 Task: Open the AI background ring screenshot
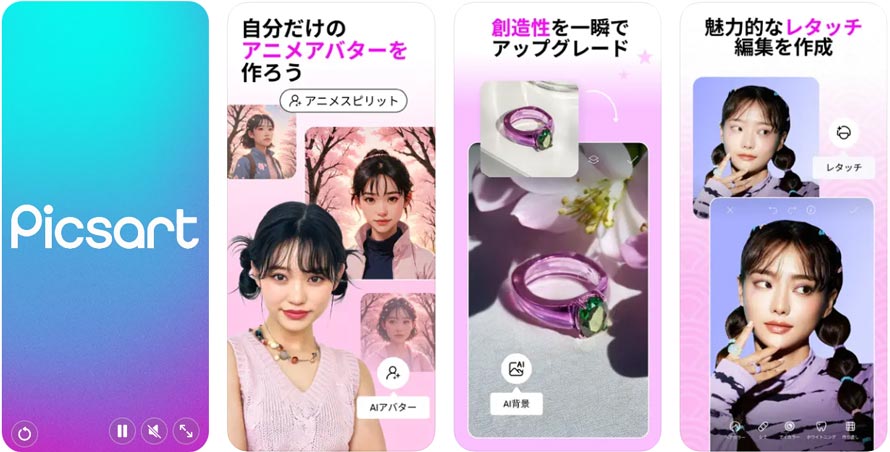[x=557, y=226]
